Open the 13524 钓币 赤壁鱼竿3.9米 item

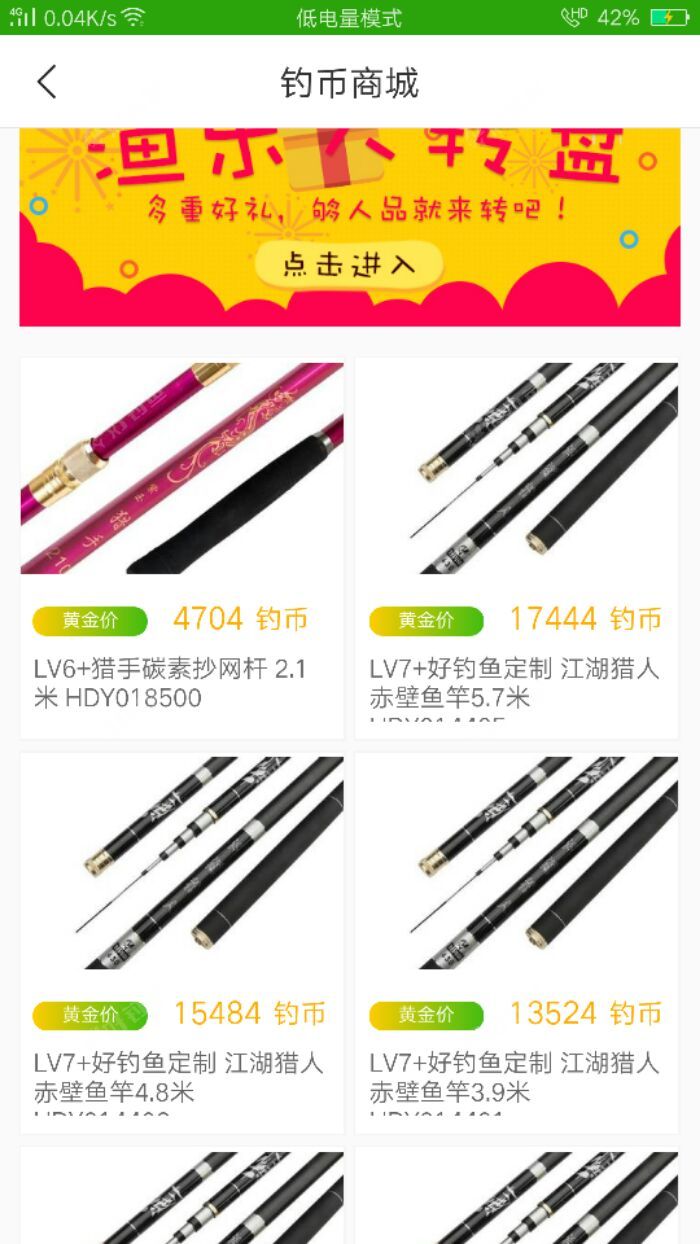tap(517, 943)
